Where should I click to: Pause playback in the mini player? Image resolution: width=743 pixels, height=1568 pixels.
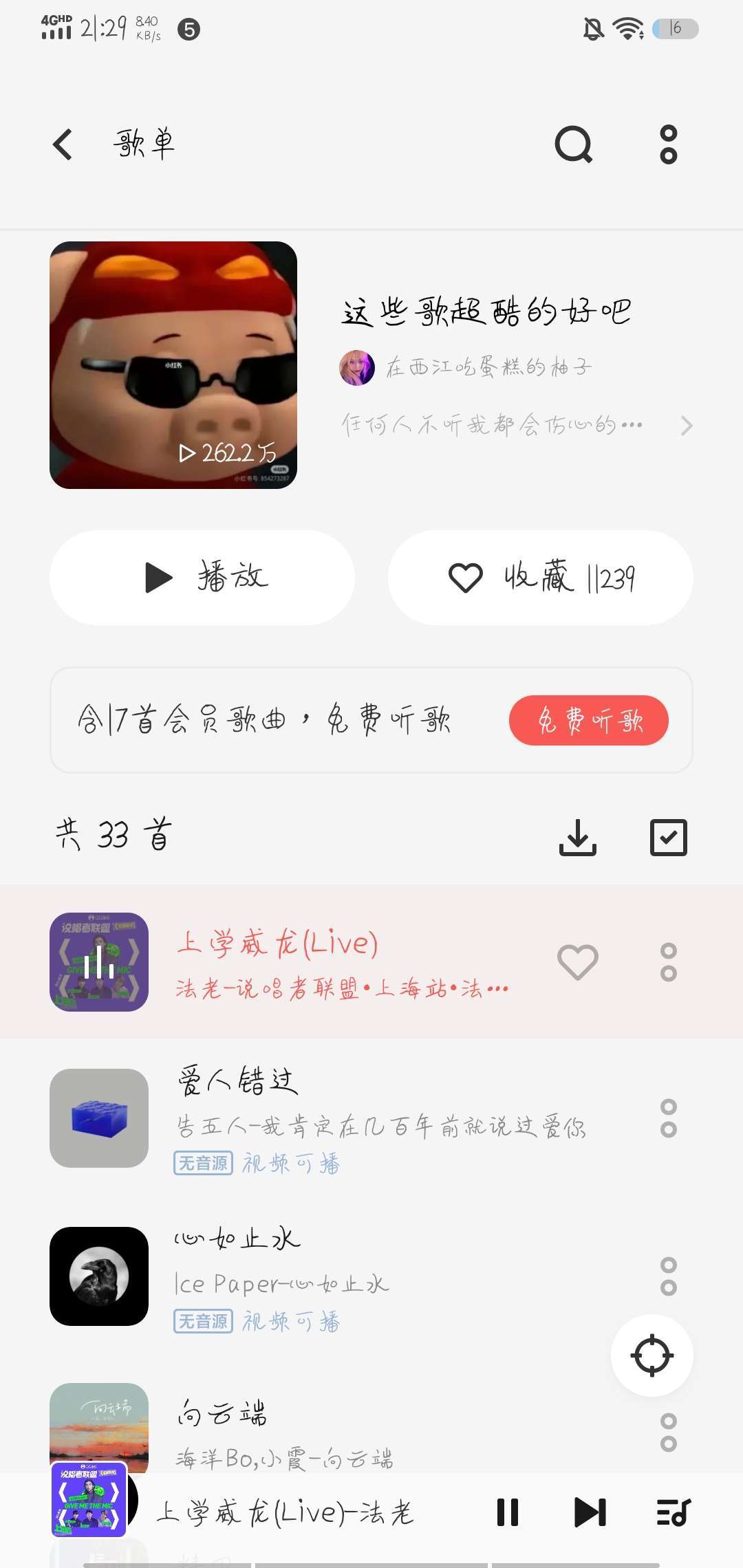click(508, 1512)
